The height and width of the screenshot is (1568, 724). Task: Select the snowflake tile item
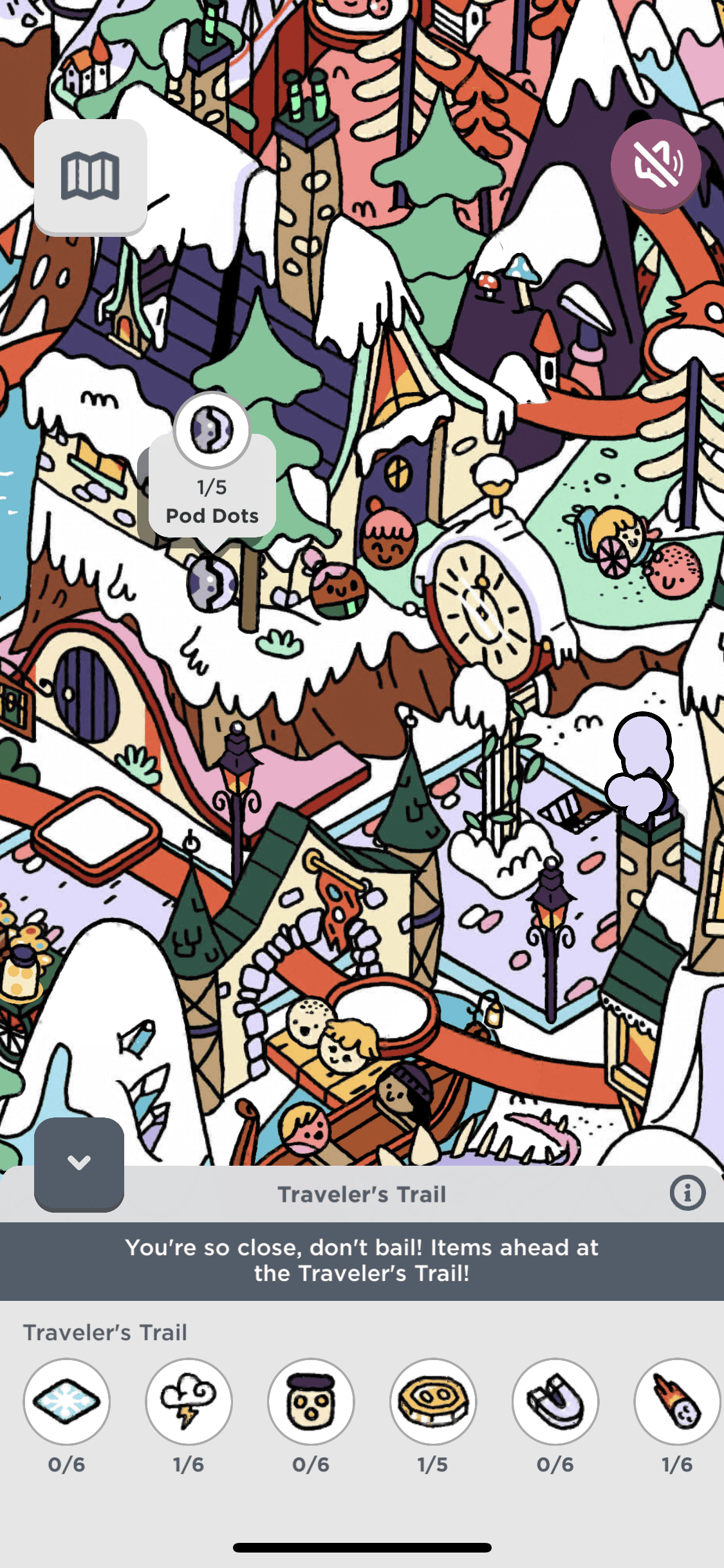coord(67,1401)
